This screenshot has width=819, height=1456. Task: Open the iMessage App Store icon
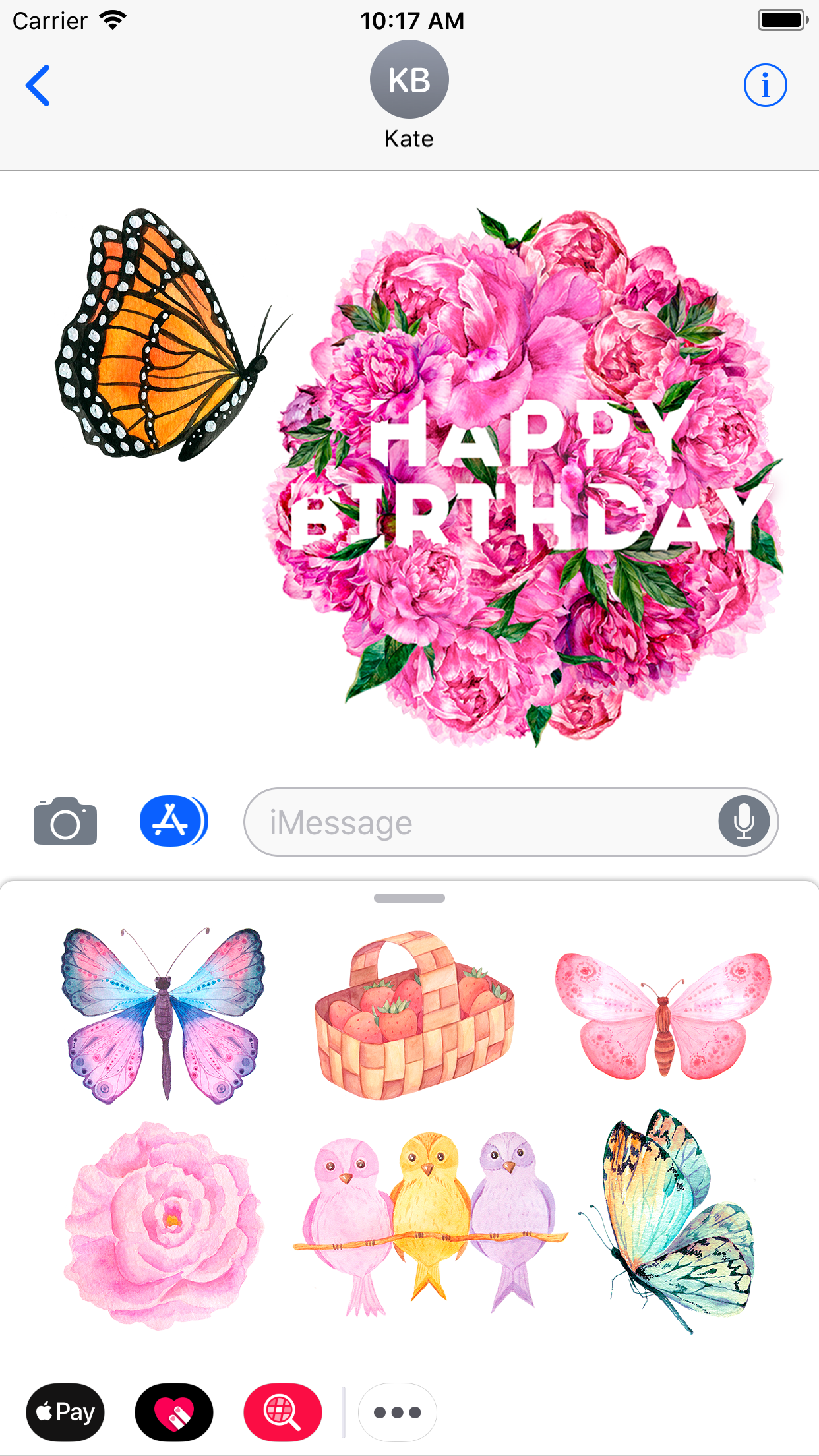point(173,820)
